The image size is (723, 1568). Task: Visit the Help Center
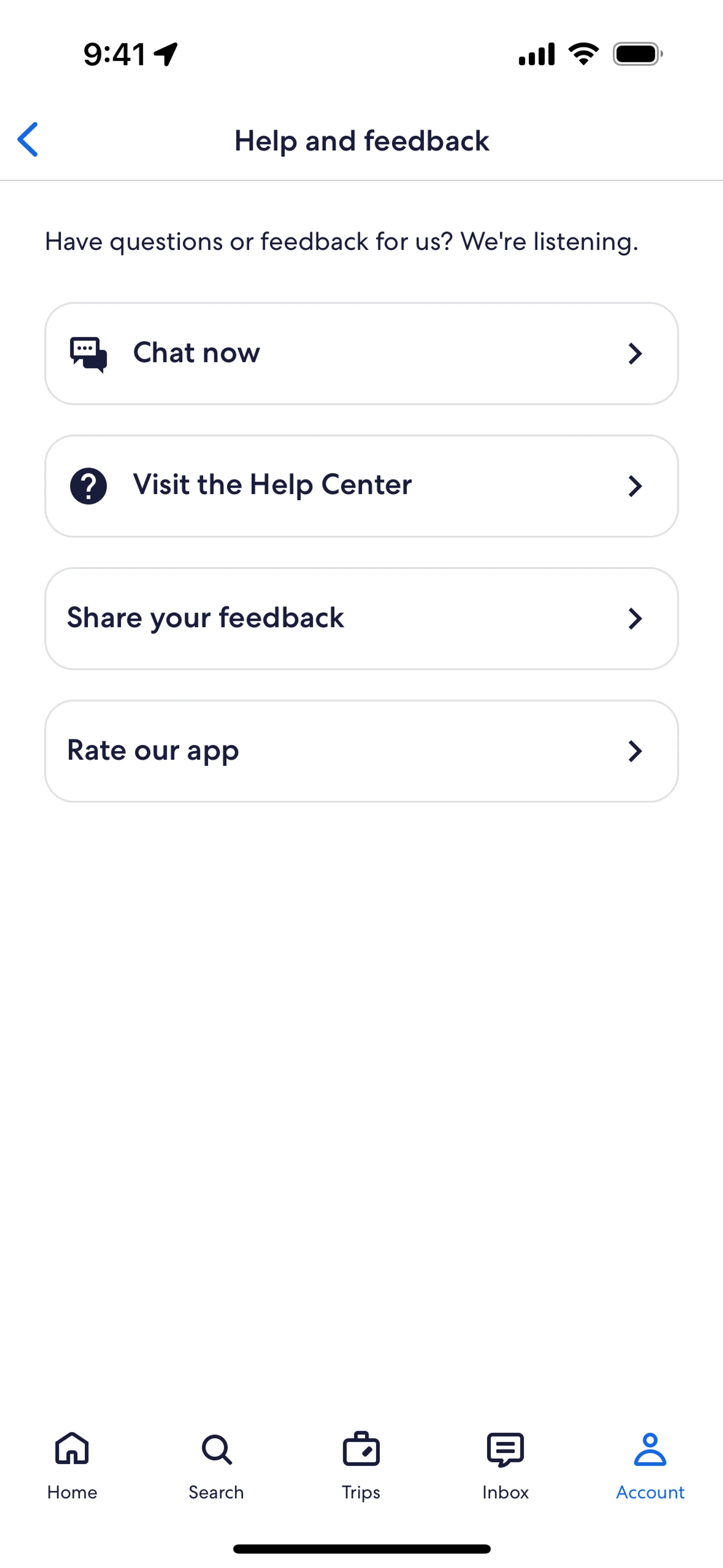pyautogui.click(x=361, y=486)
